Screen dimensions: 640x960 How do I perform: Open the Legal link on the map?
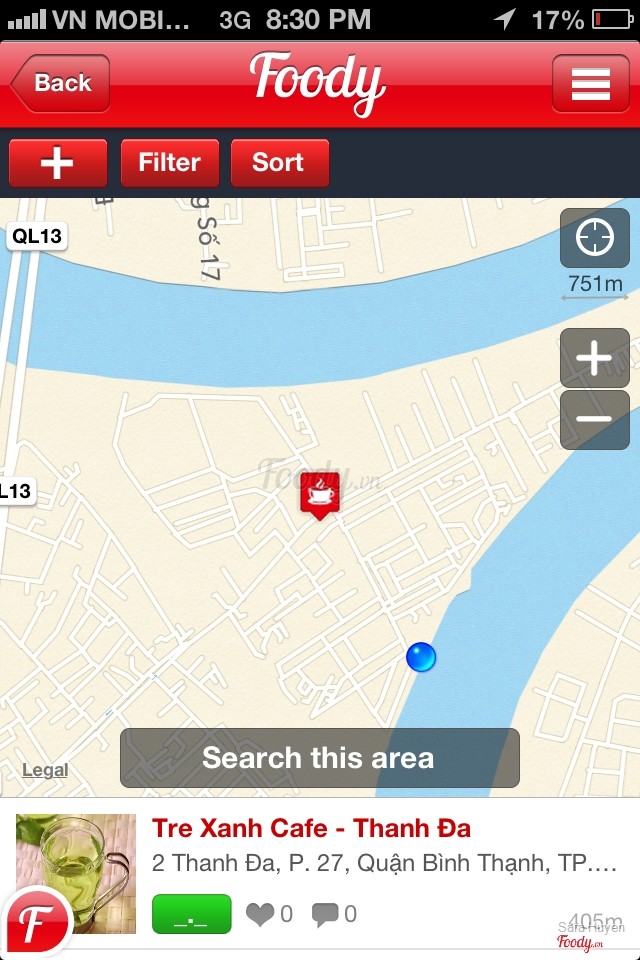click(45, 770)
